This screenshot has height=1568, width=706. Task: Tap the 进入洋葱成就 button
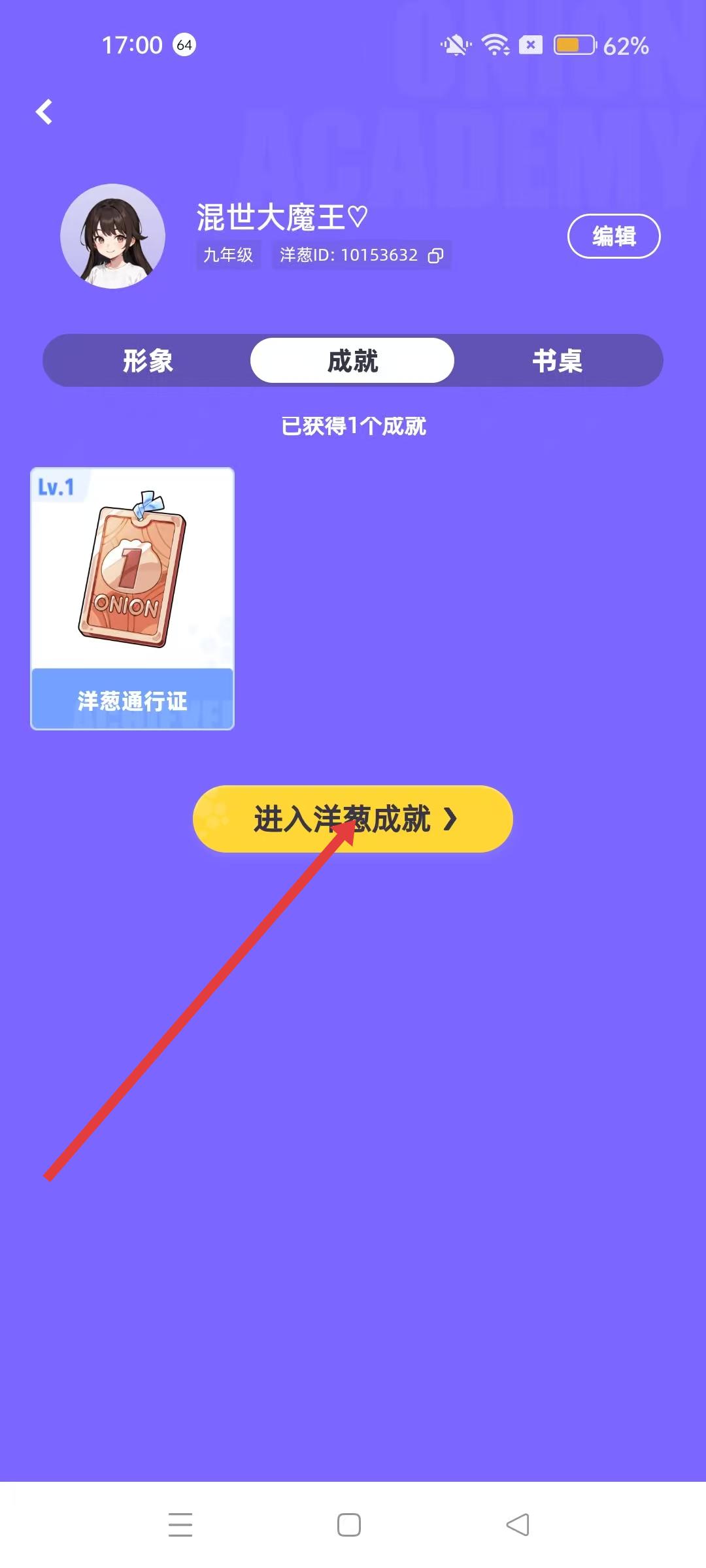point(353,819)
